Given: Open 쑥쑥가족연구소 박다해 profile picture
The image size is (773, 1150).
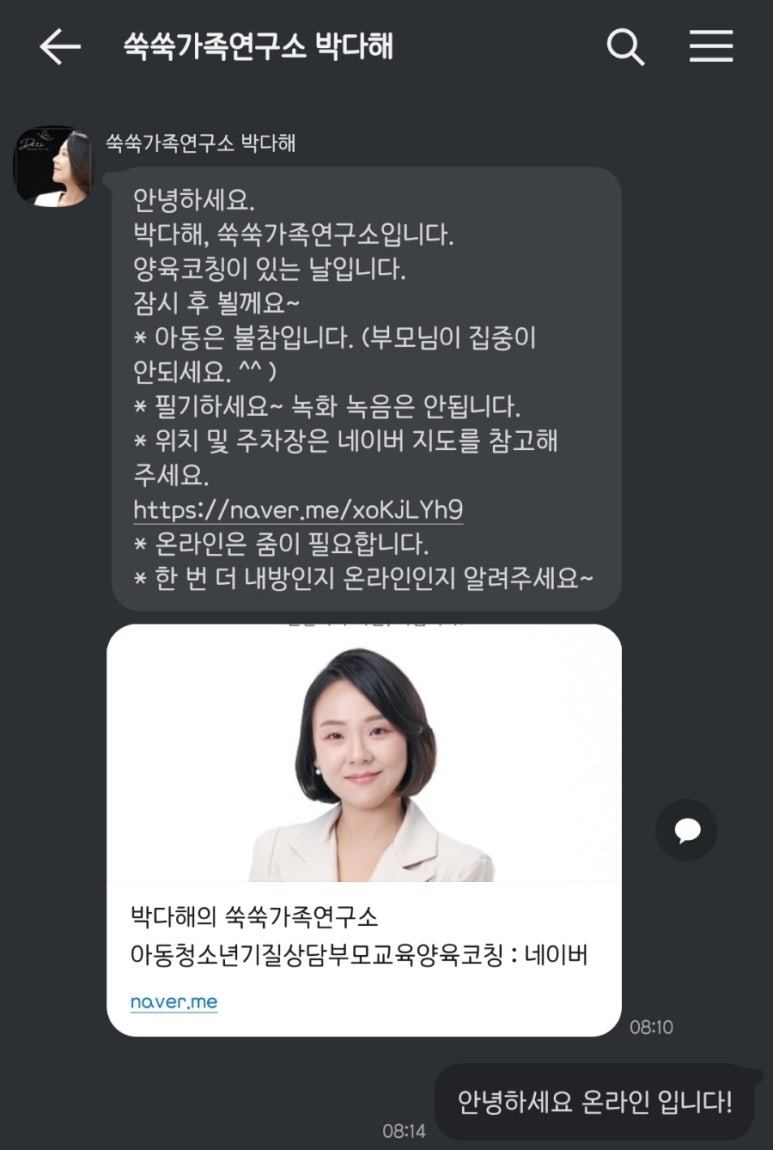Looking at the screenshot, I should click(52, 167).
